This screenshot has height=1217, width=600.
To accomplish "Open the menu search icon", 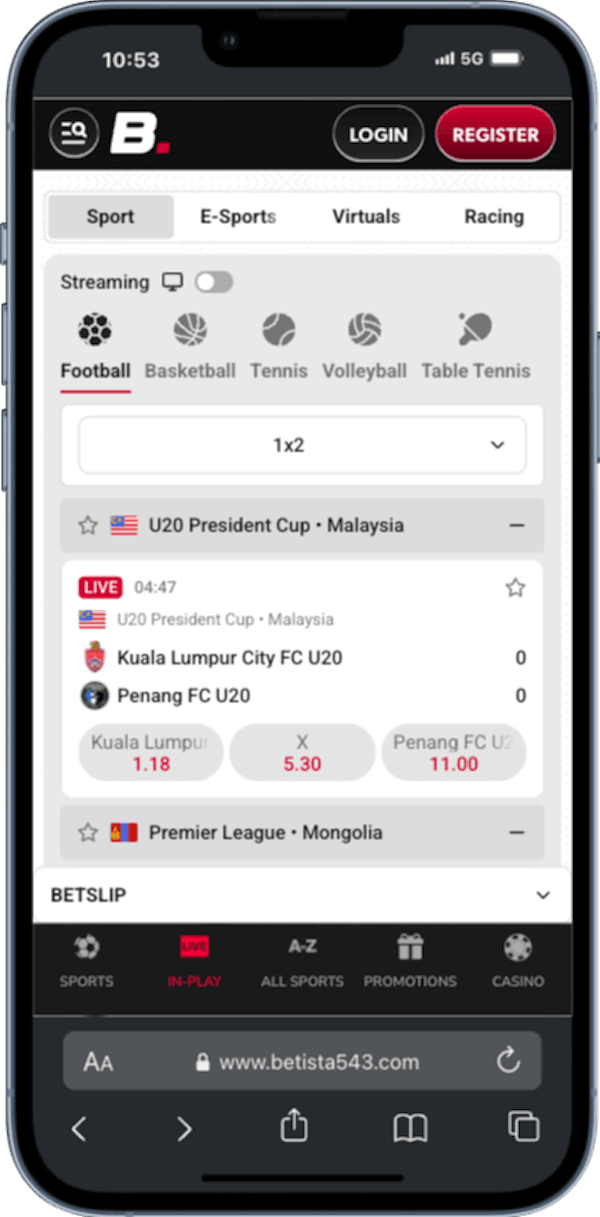I will 75,133.
